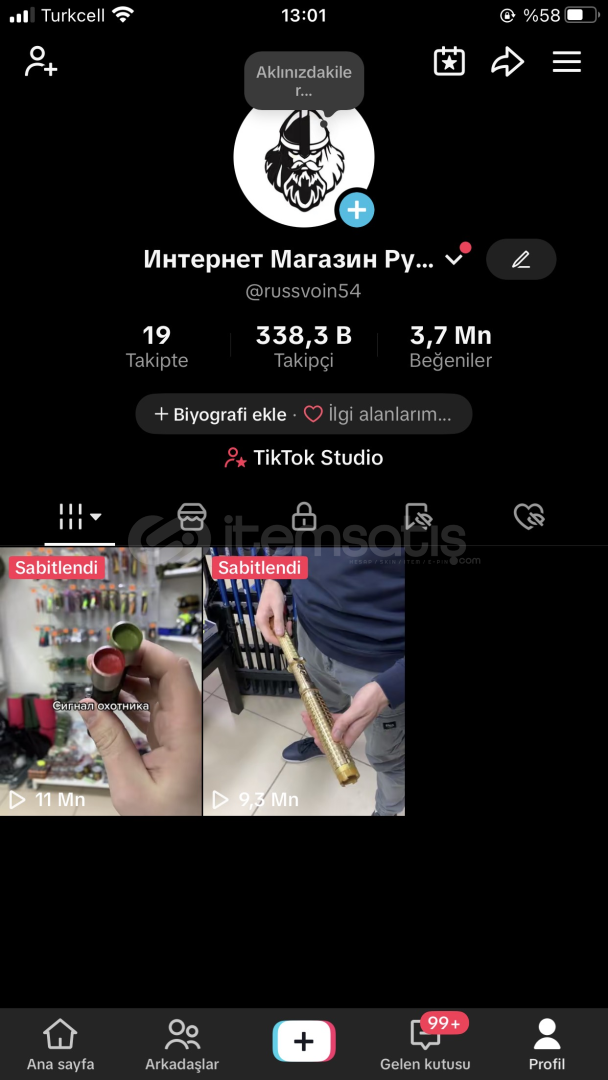The width and height of the screenshot is (608, 1080).
Task: Open the 19 Takipte following list
Action: click(156, 346)
